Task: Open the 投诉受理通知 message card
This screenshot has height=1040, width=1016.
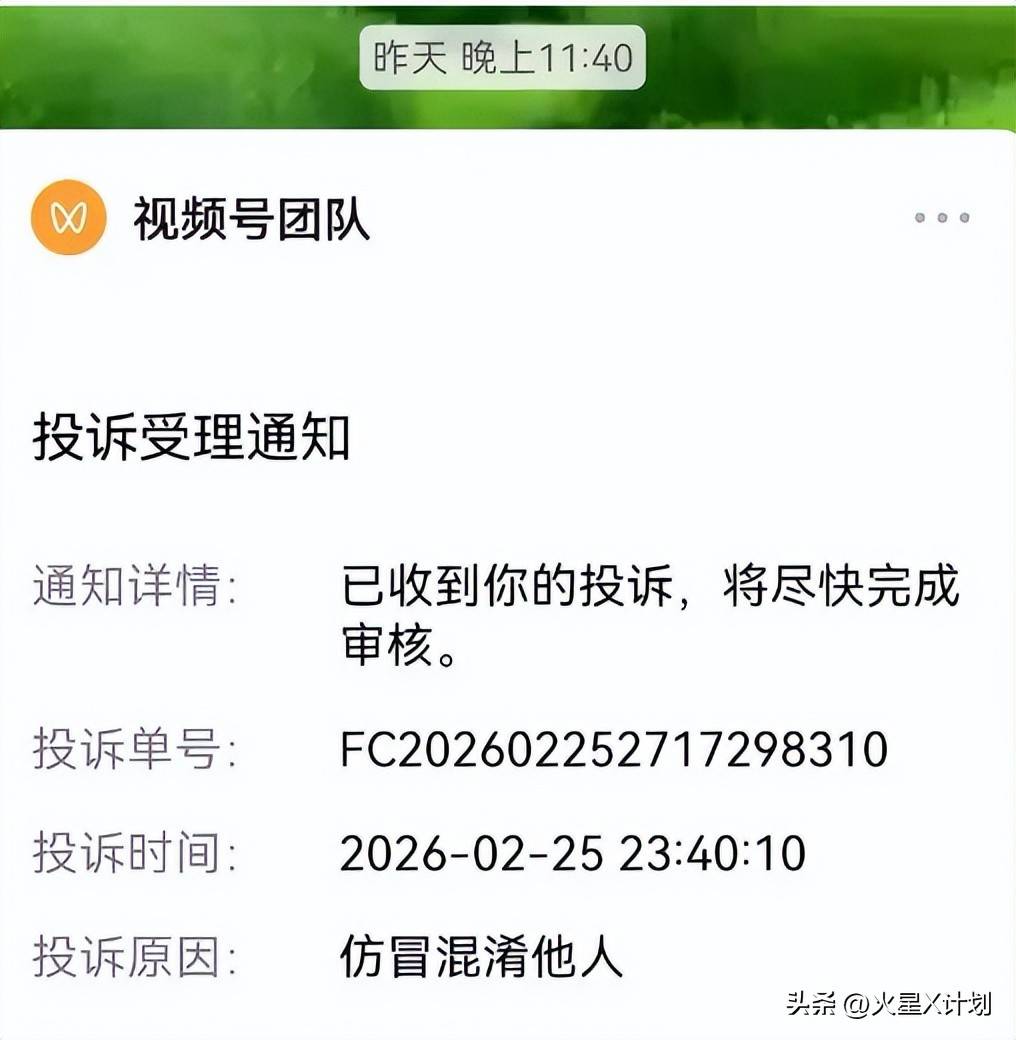Action: pos(192,439)
